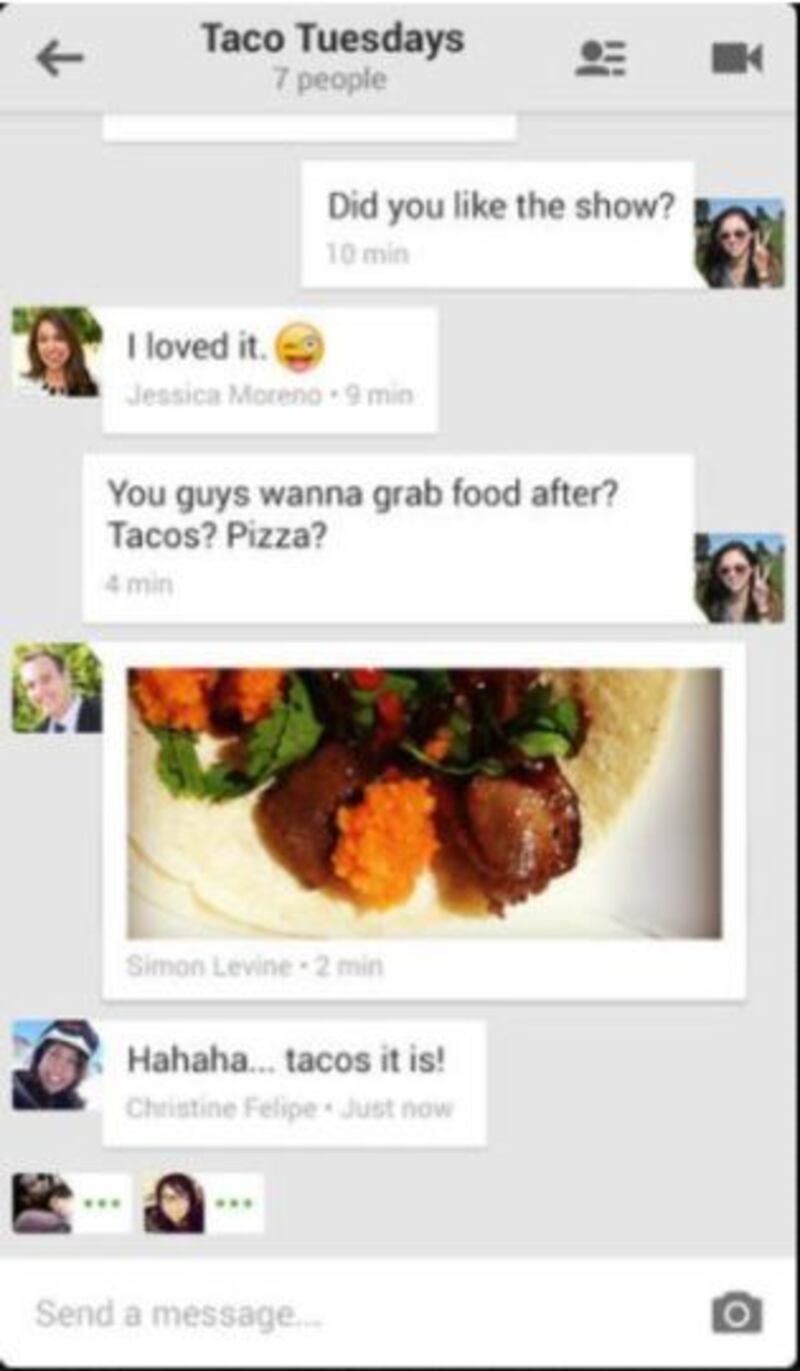Go back from the Taco Tuesdays chat
This screenshot has height=1371, width=800.
60,59
